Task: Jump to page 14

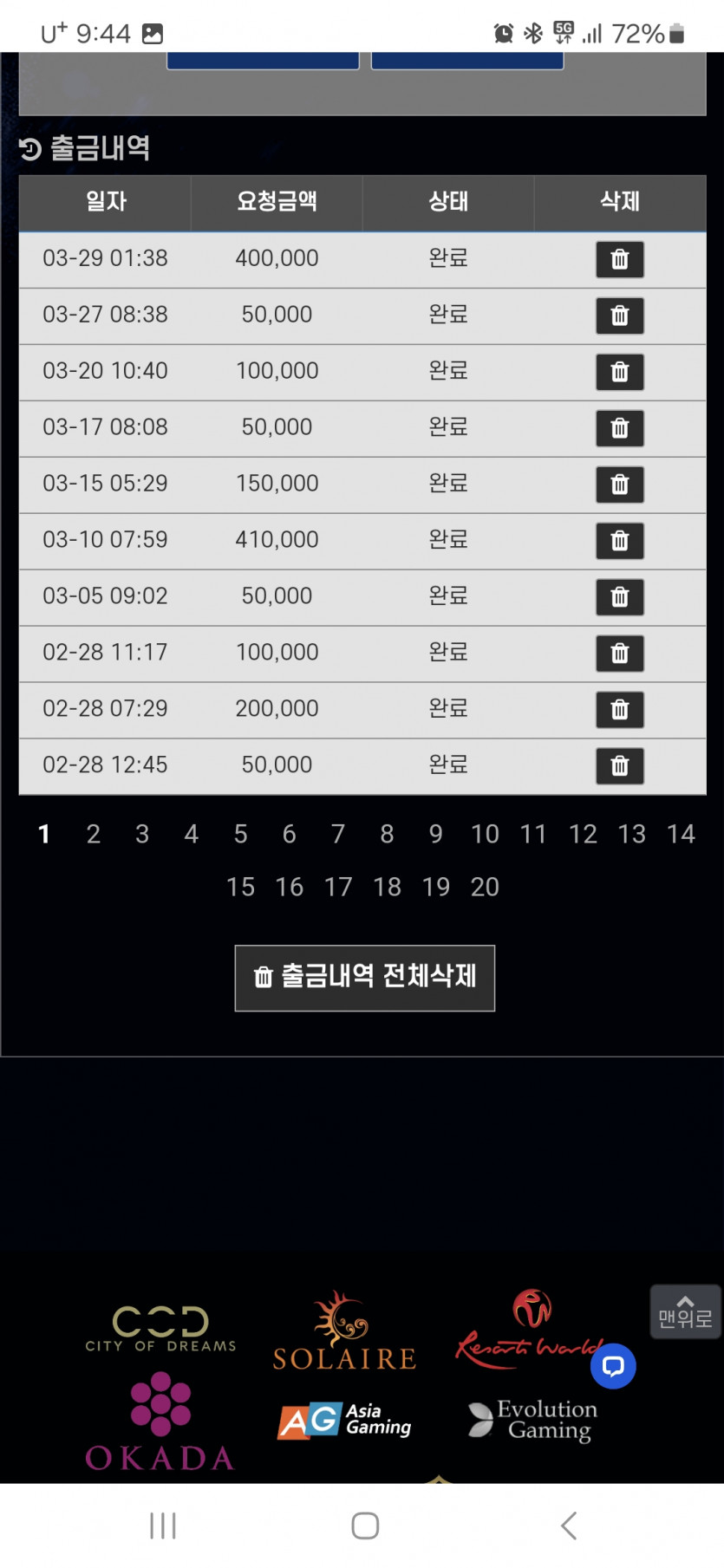Action: (681, 834)
